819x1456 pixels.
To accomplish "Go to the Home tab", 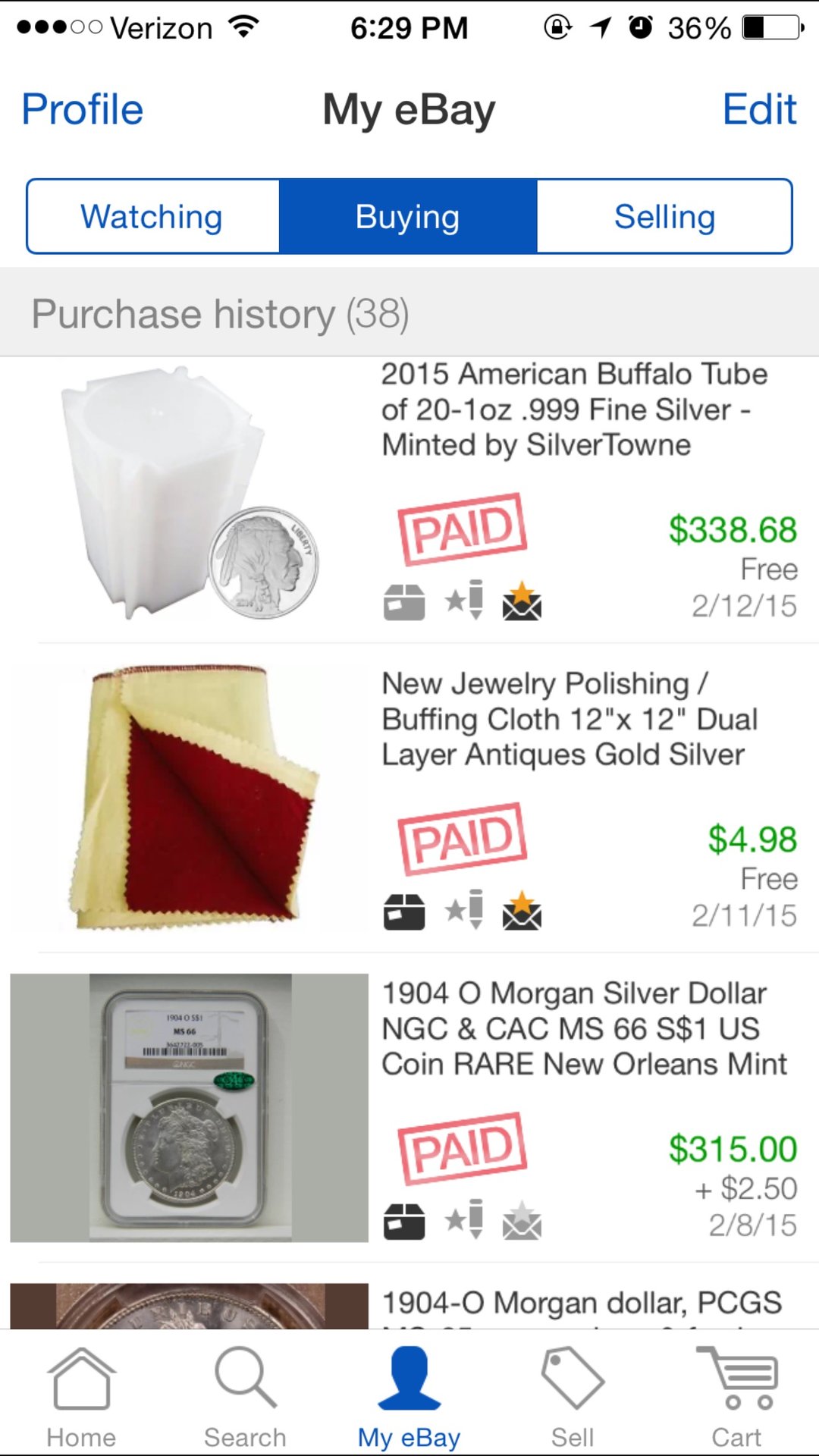I will pyautogui.click(x=81, y=1399).
